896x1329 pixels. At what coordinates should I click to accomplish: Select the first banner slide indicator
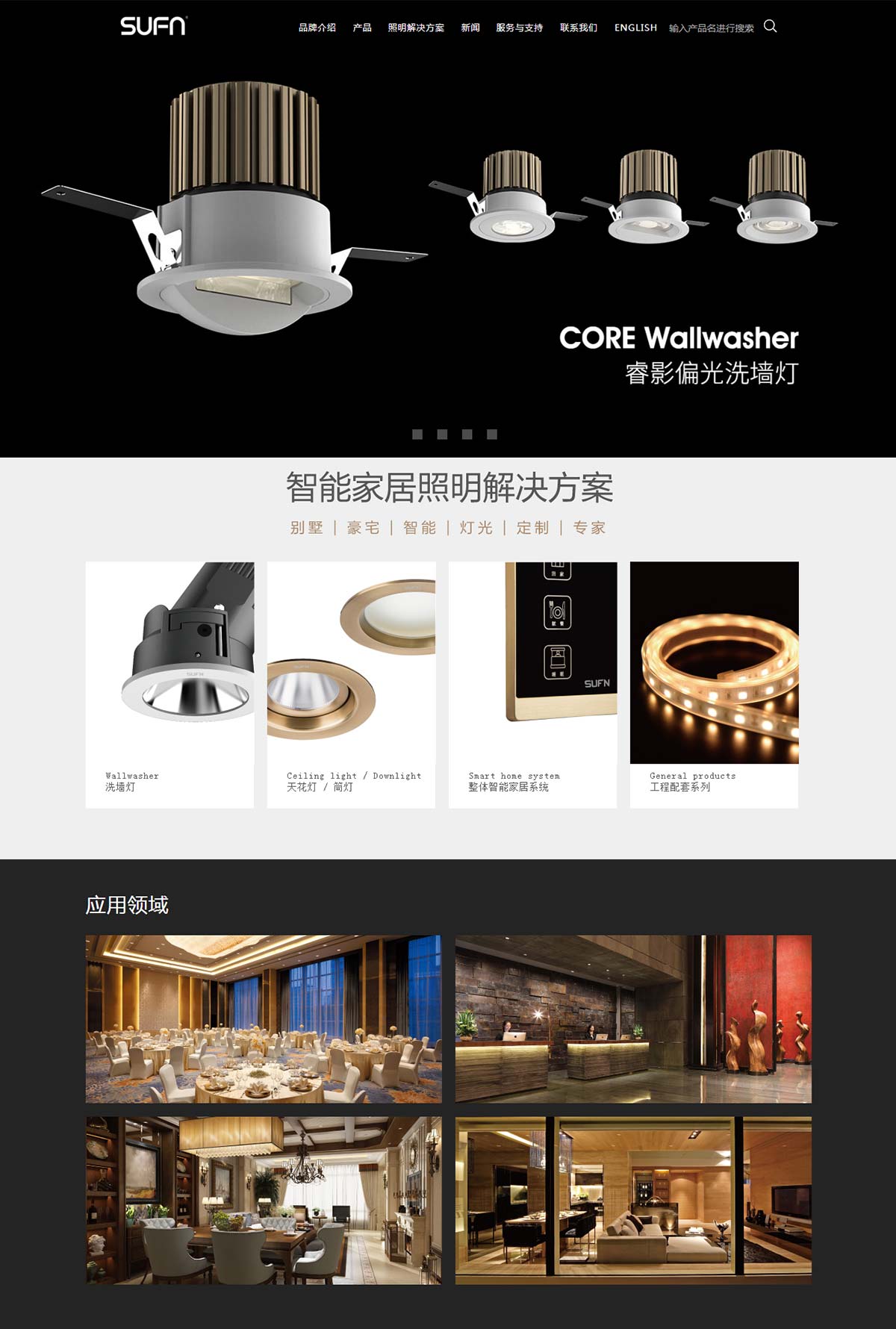click(x=417, y=434)
